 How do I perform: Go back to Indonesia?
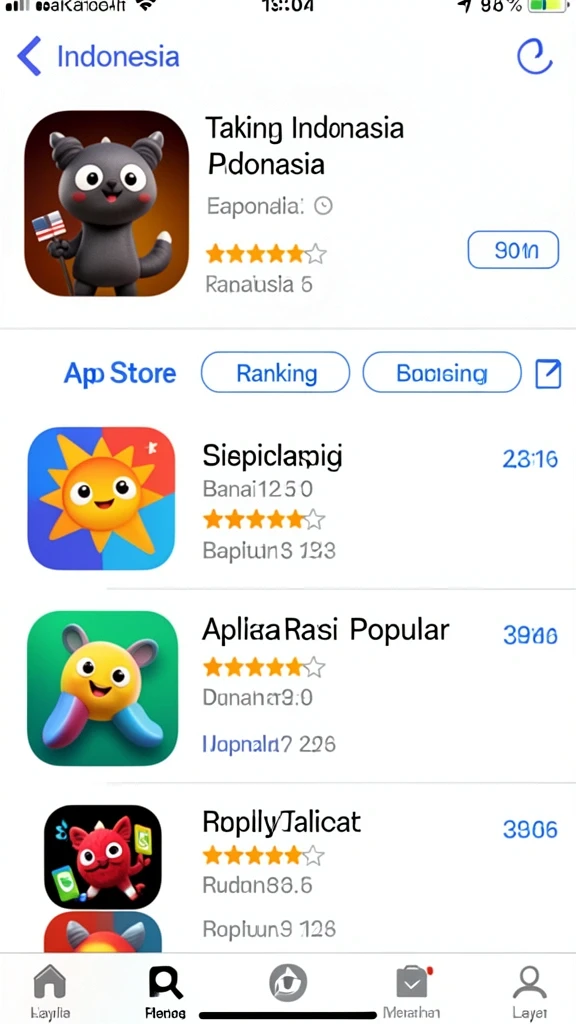point(98,57)
